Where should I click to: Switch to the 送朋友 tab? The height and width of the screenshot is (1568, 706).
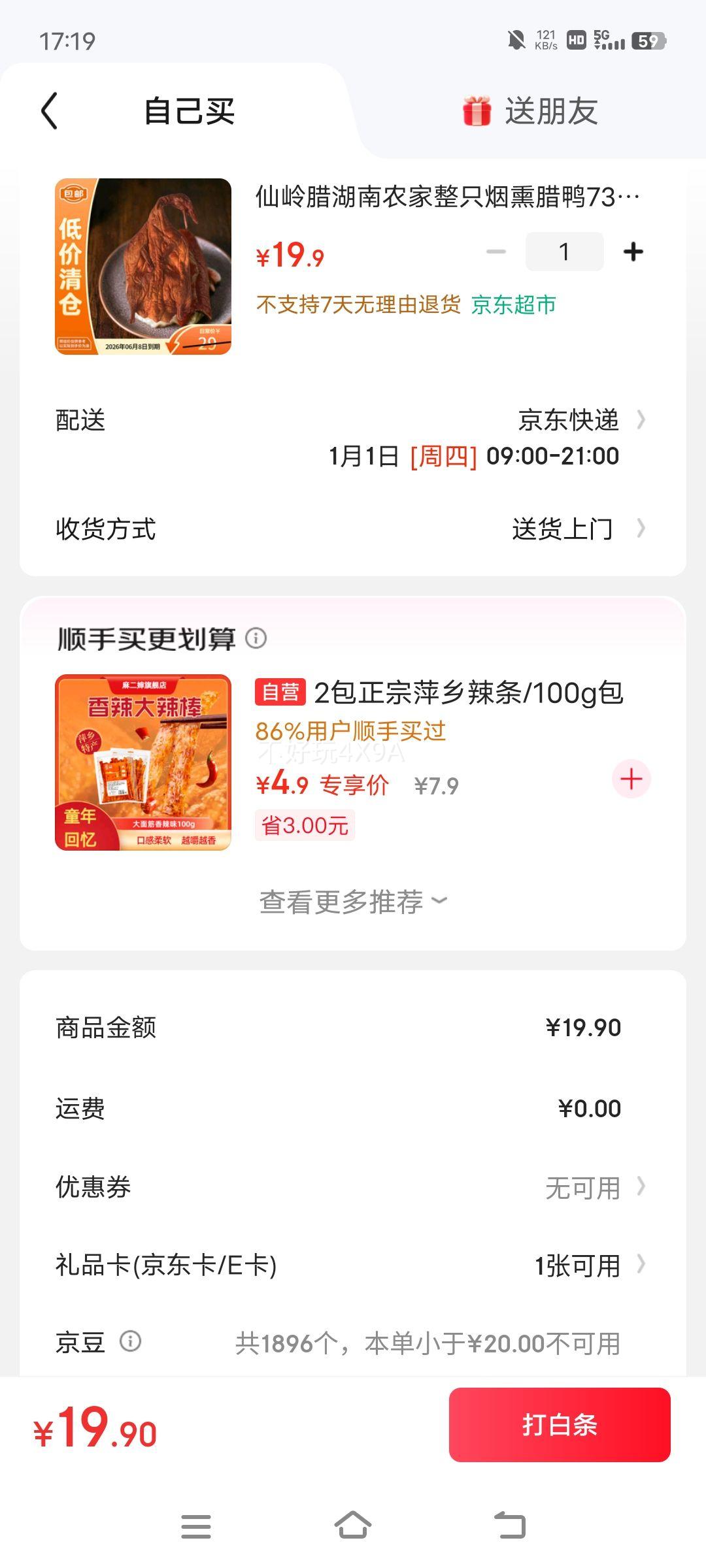[552, 111]
